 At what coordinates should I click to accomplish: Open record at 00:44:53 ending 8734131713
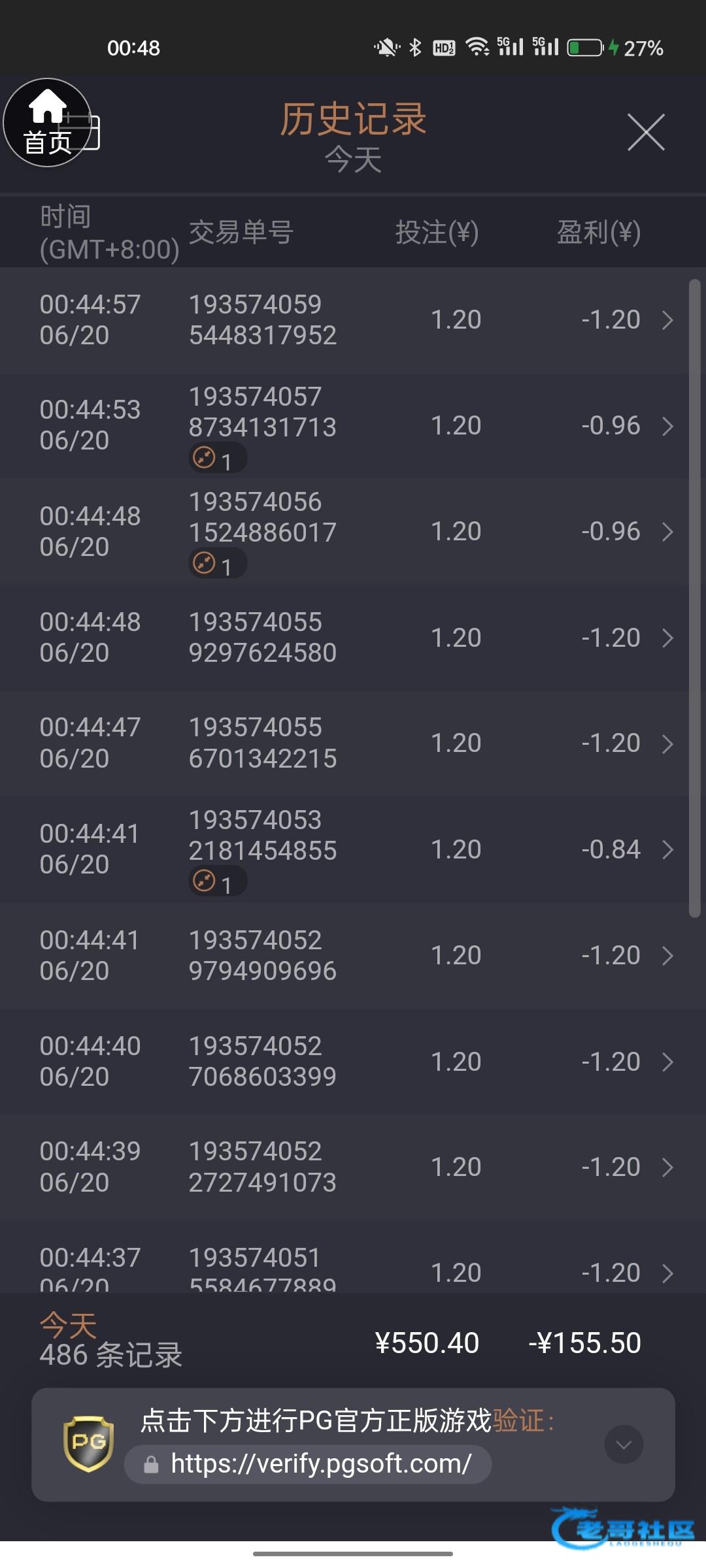click(345, 426)
